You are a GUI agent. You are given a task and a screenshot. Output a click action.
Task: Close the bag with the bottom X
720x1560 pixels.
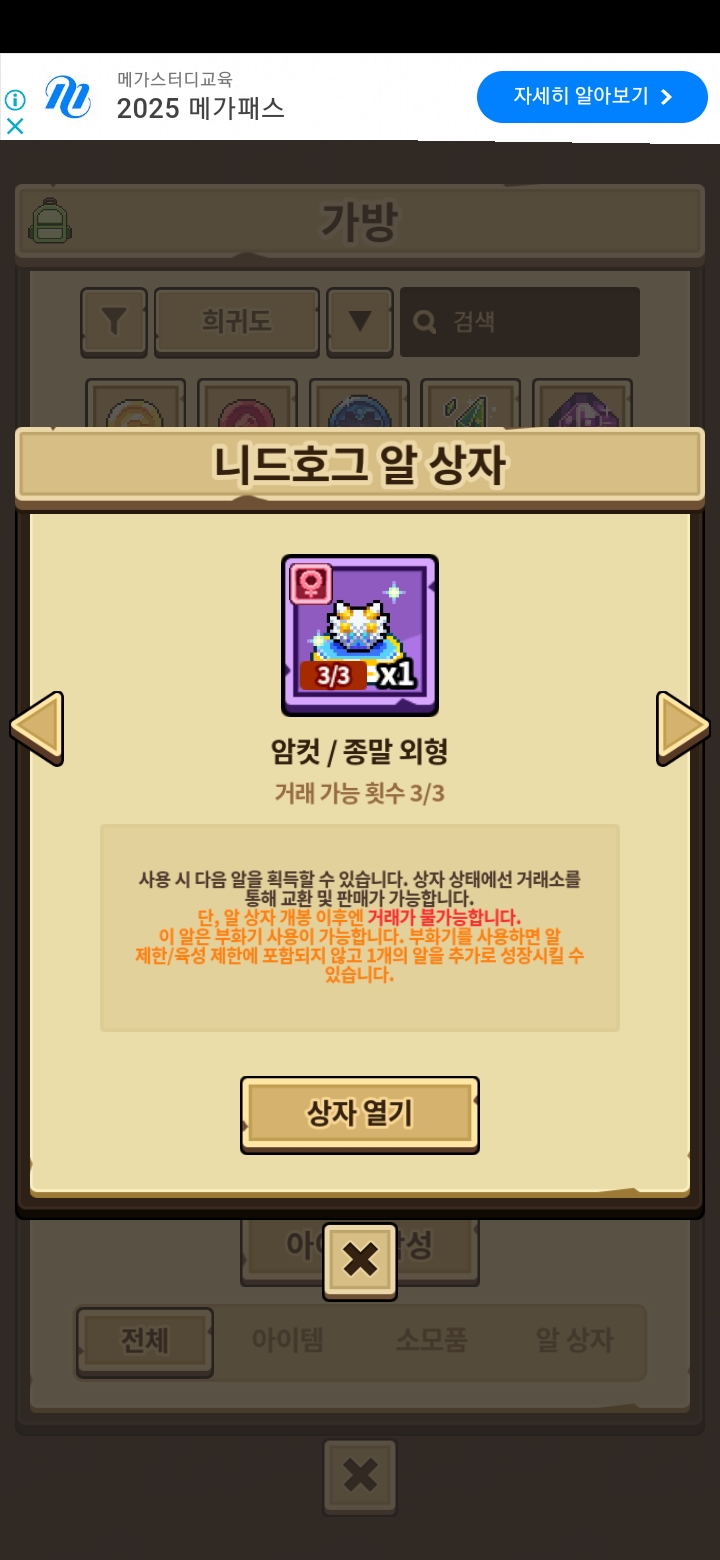pyautogui.click(x=360, y=1477)
